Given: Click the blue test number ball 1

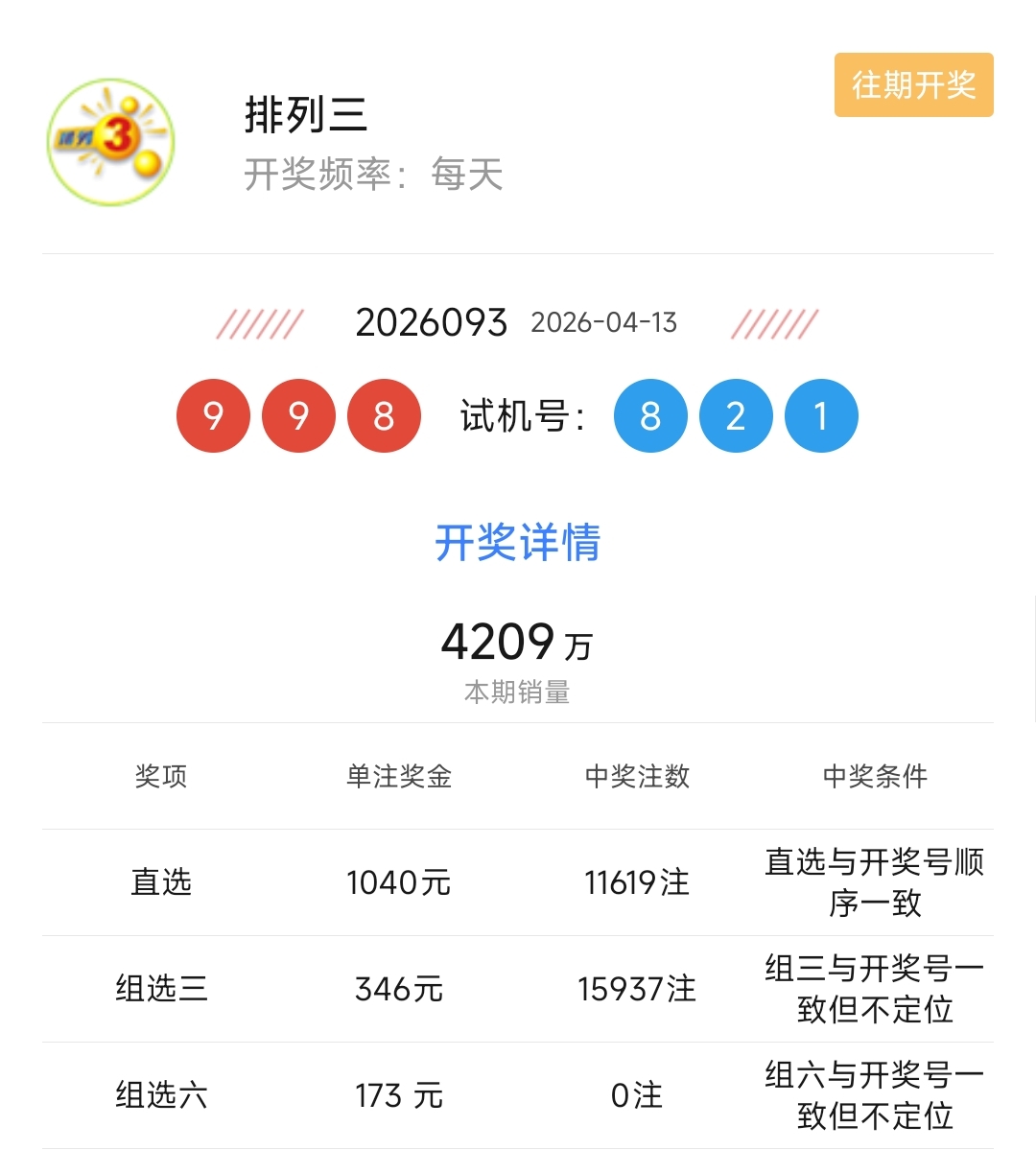Looking at the screenshot, I should click(821, 414).
